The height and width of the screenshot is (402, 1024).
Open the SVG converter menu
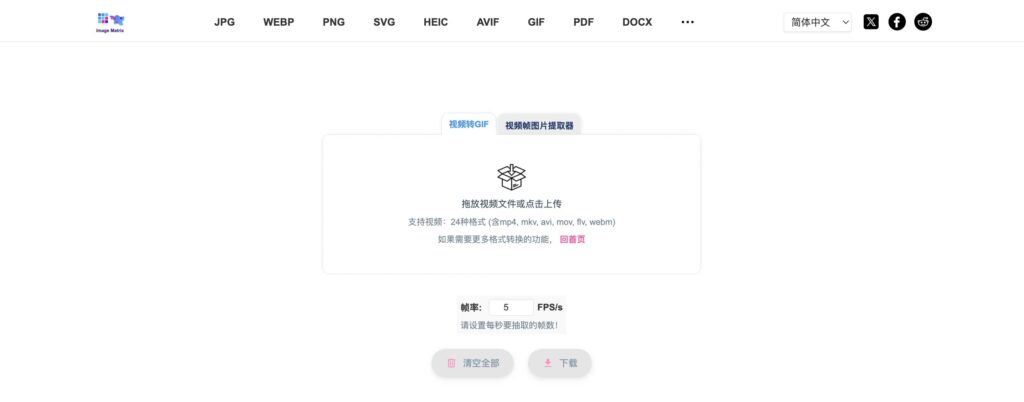point(384,21)
